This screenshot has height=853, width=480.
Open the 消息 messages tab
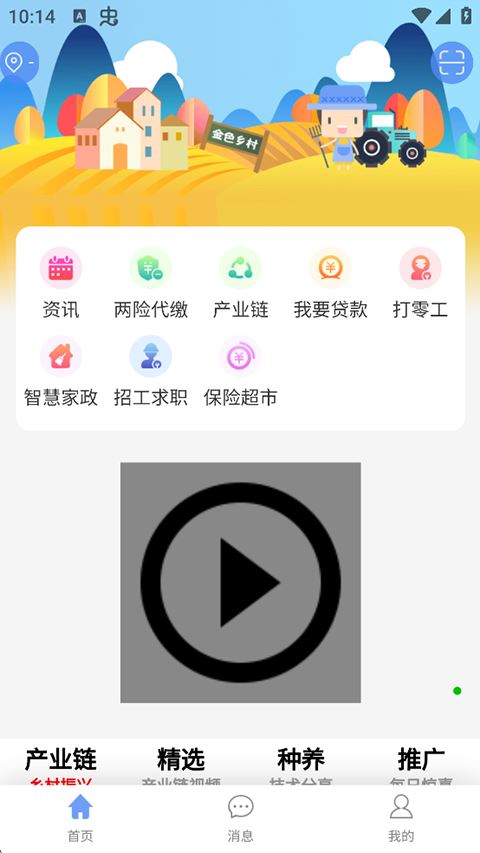(x=240, y=818)
